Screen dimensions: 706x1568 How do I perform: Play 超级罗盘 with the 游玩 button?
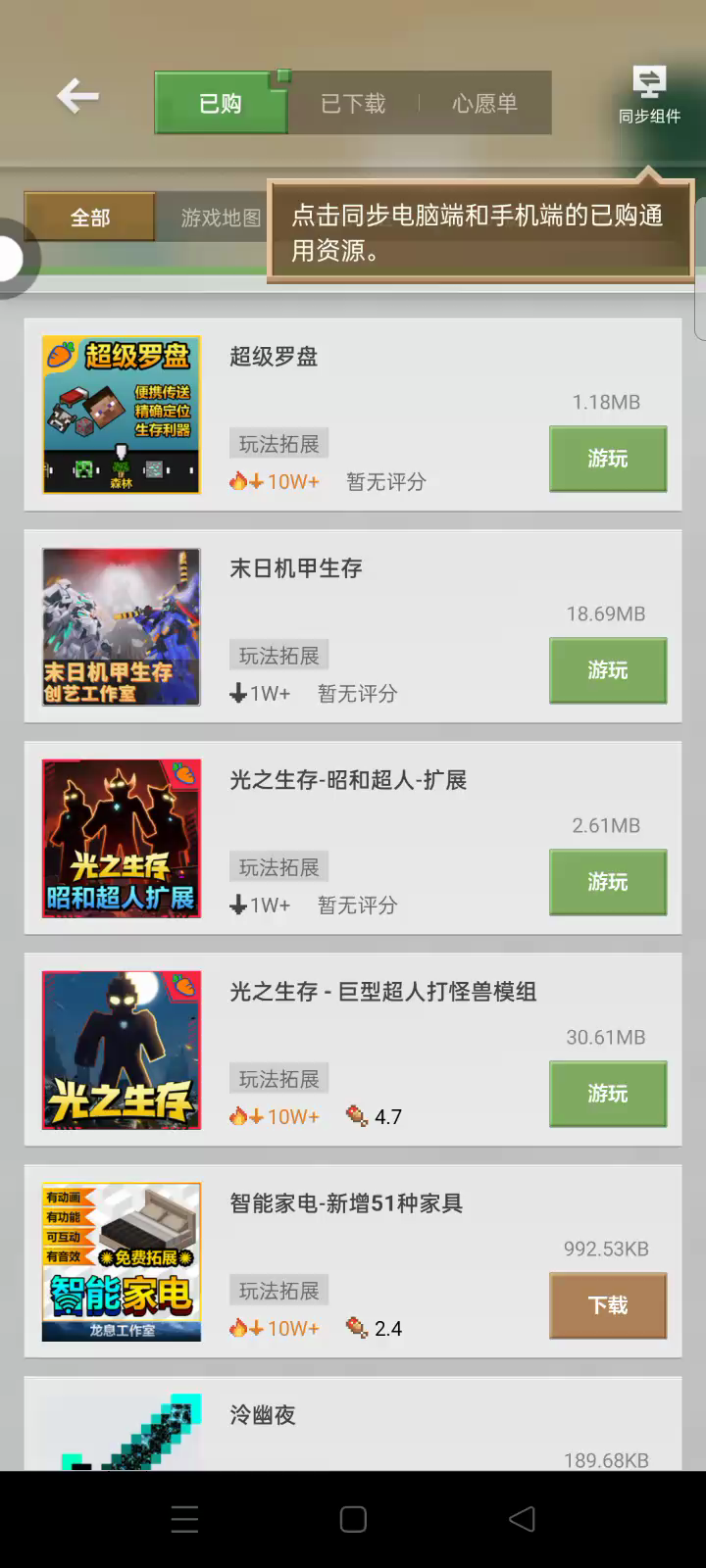coord(608,459)
